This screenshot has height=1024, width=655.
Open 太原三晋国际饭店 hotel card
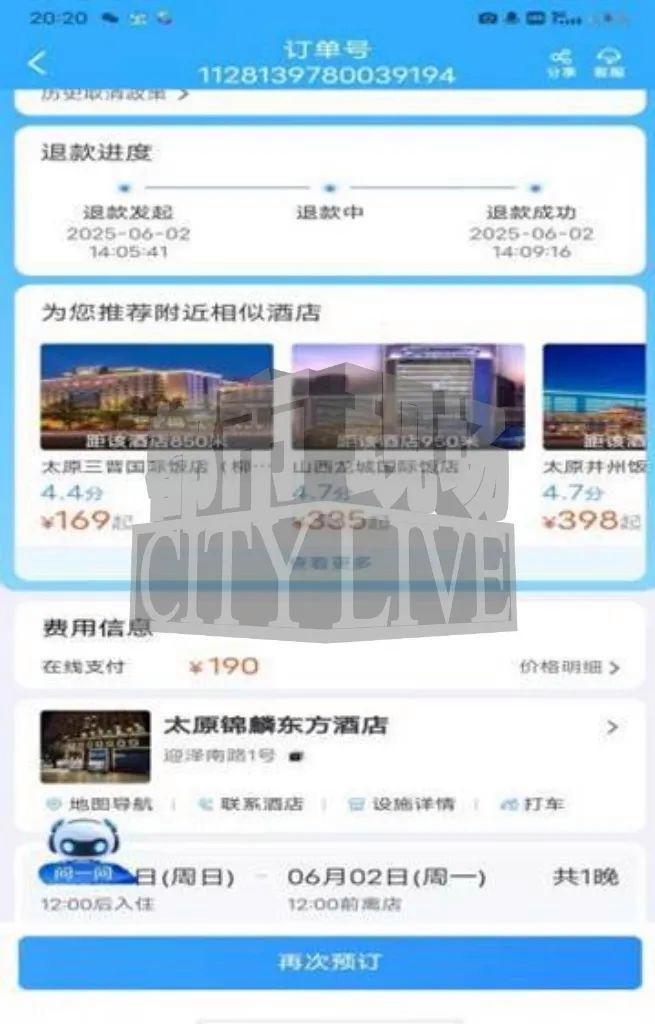pos(156,430)
